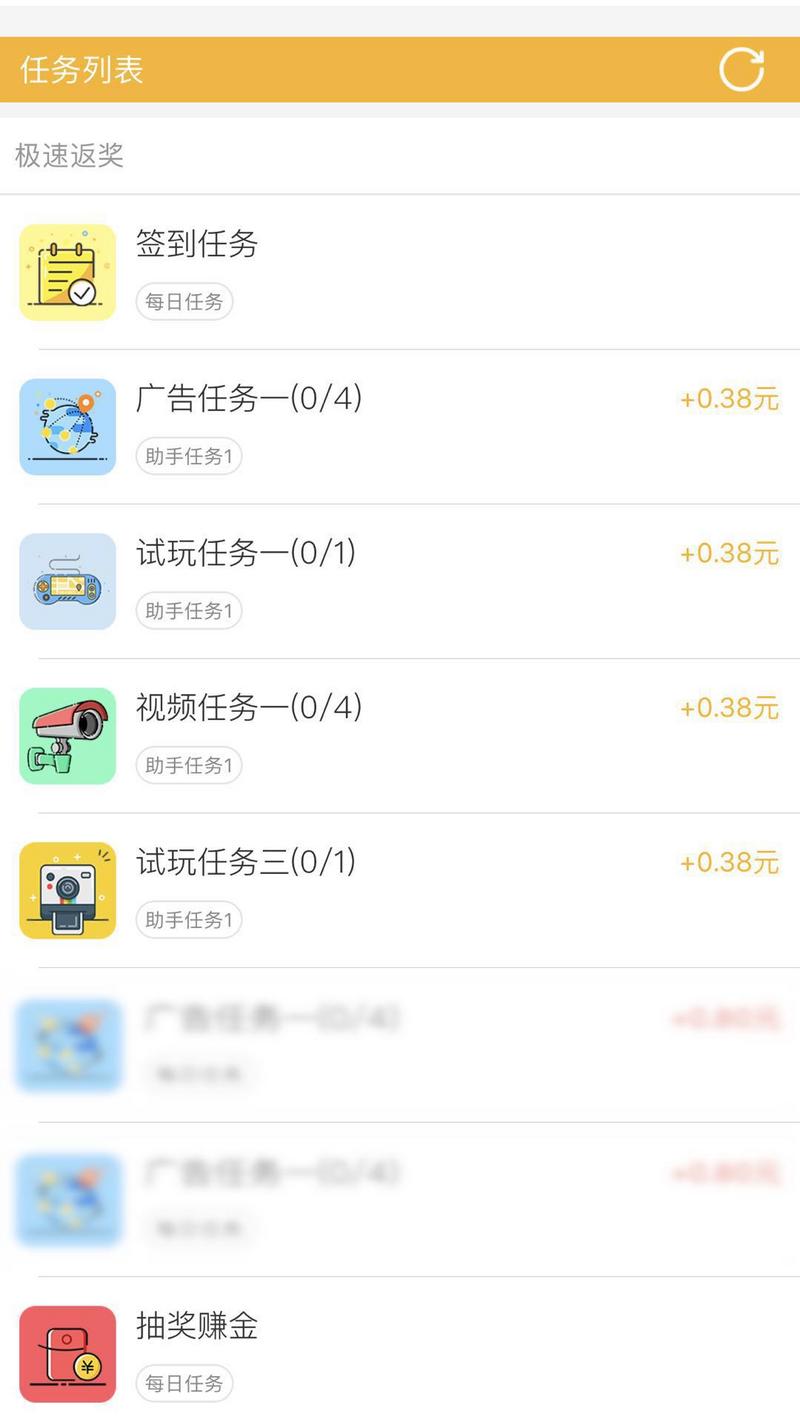The height and width of the screenshot is (1422, 800).
Task: Select the 试玩任务一 row
Action: (400, 581)
